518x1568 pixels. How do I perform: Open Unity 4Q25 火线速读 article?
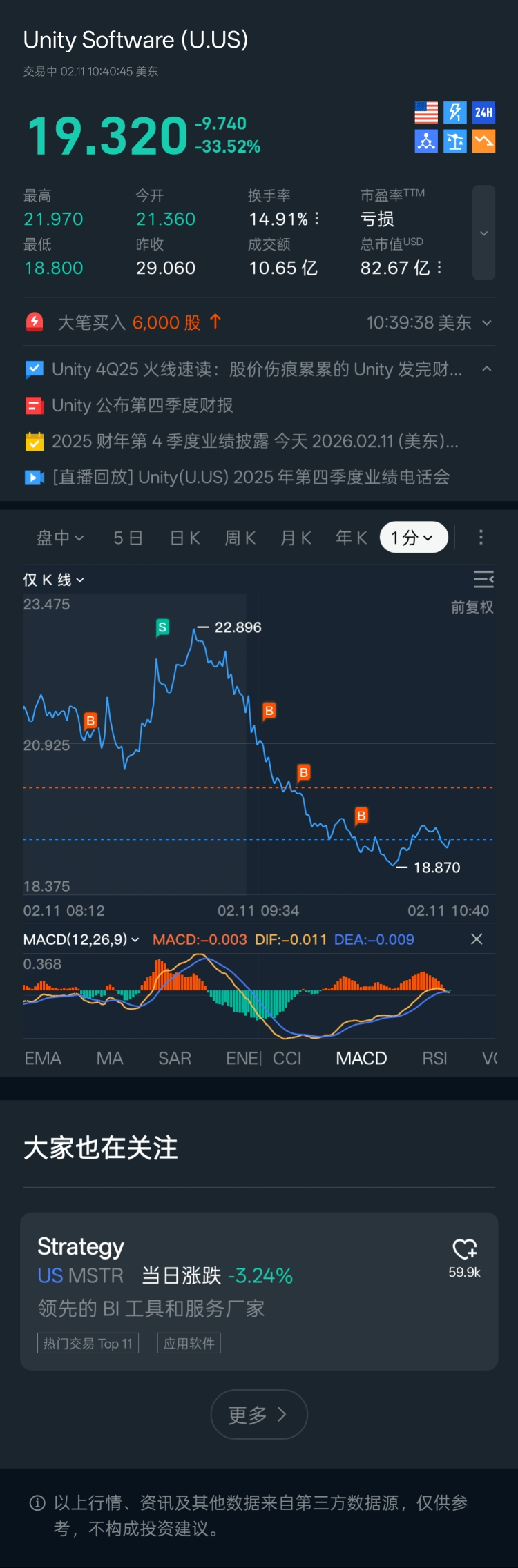click(257, 369)
